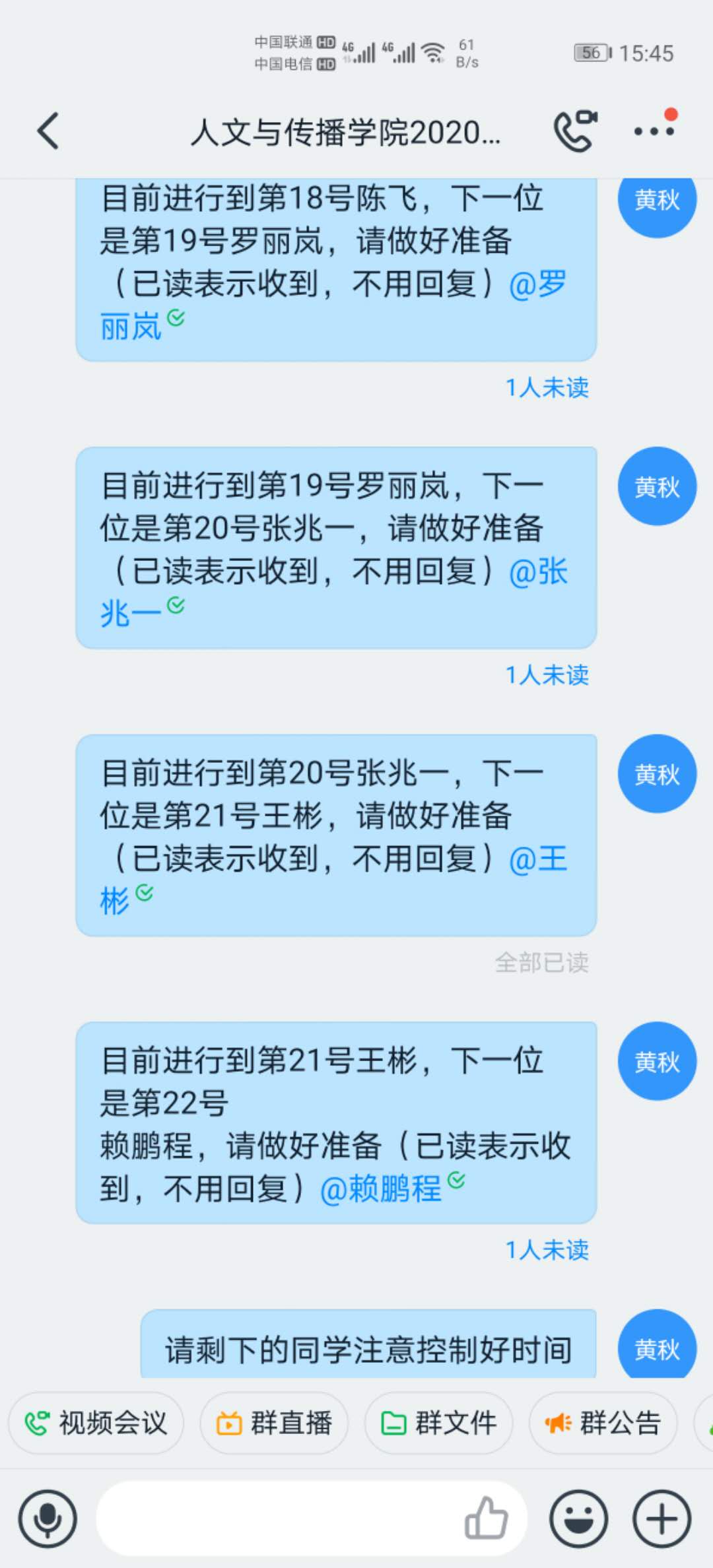
Task: Open the plus attachment menu
Action: [x=662, y=1519]
